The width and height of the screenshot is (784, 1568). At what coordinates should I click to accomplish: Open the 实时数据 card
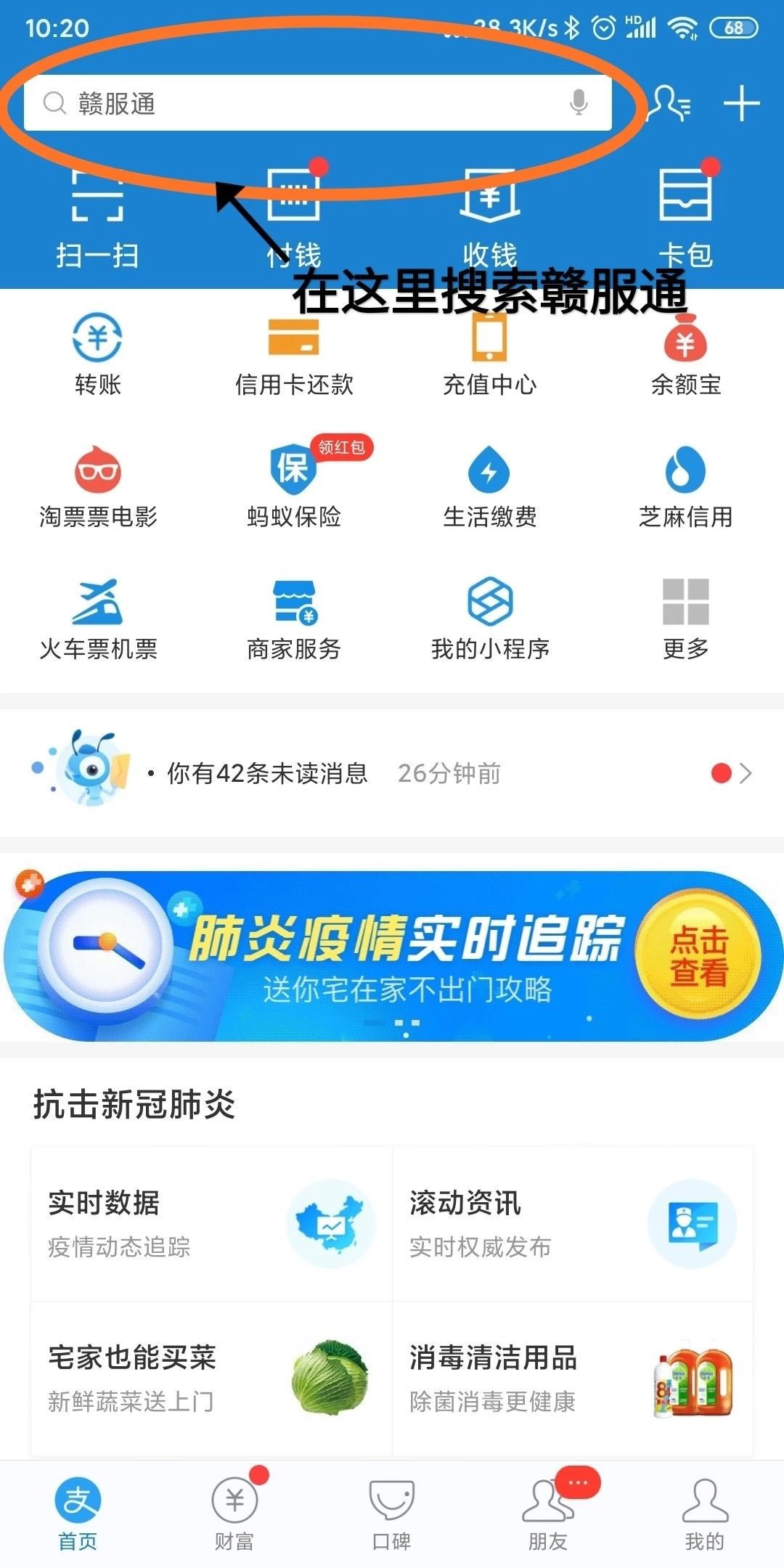pyautogui.click(x=211, y=1224)
